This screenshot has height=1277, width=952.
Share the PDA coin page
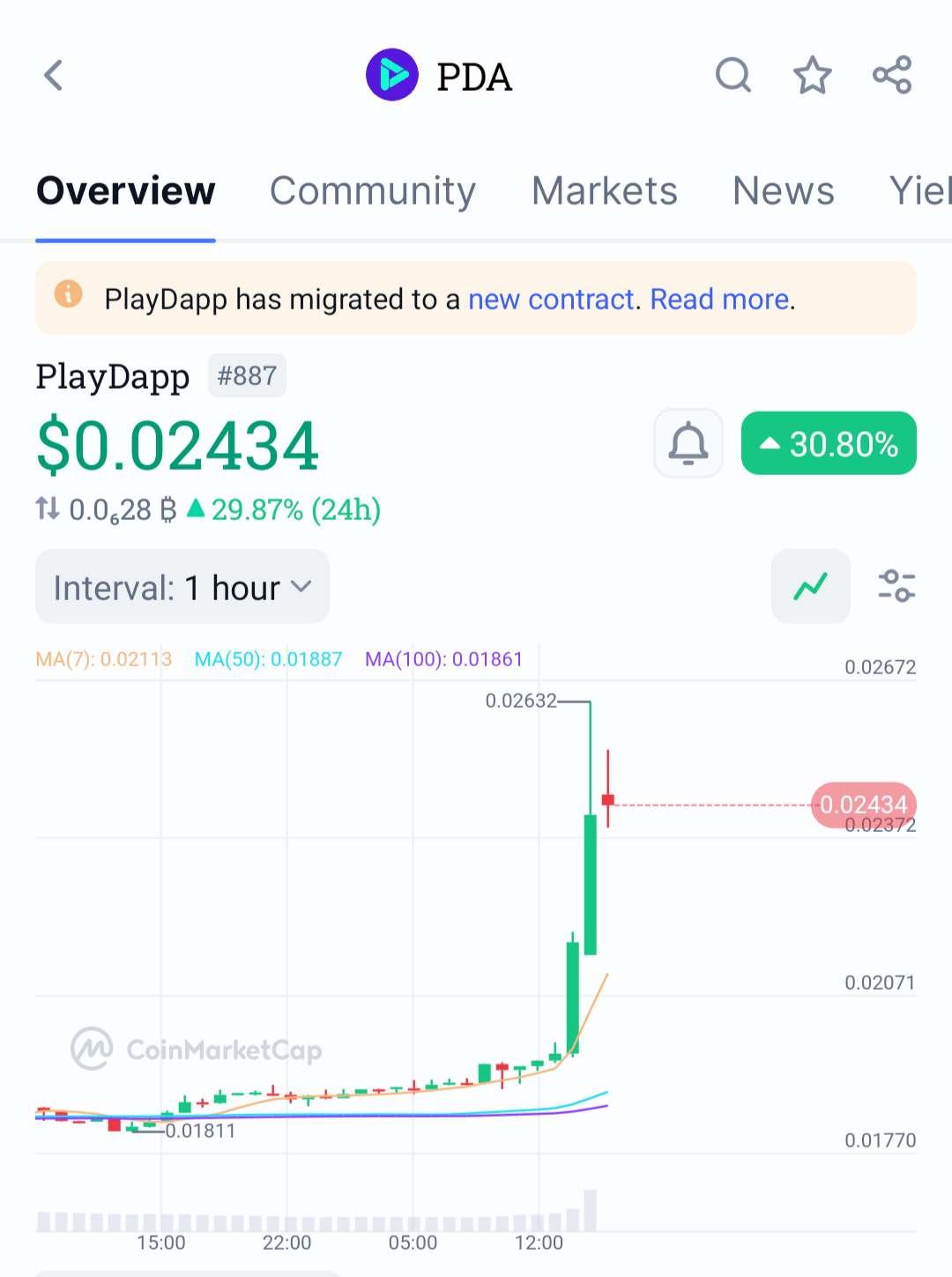[x=892, y=76]
